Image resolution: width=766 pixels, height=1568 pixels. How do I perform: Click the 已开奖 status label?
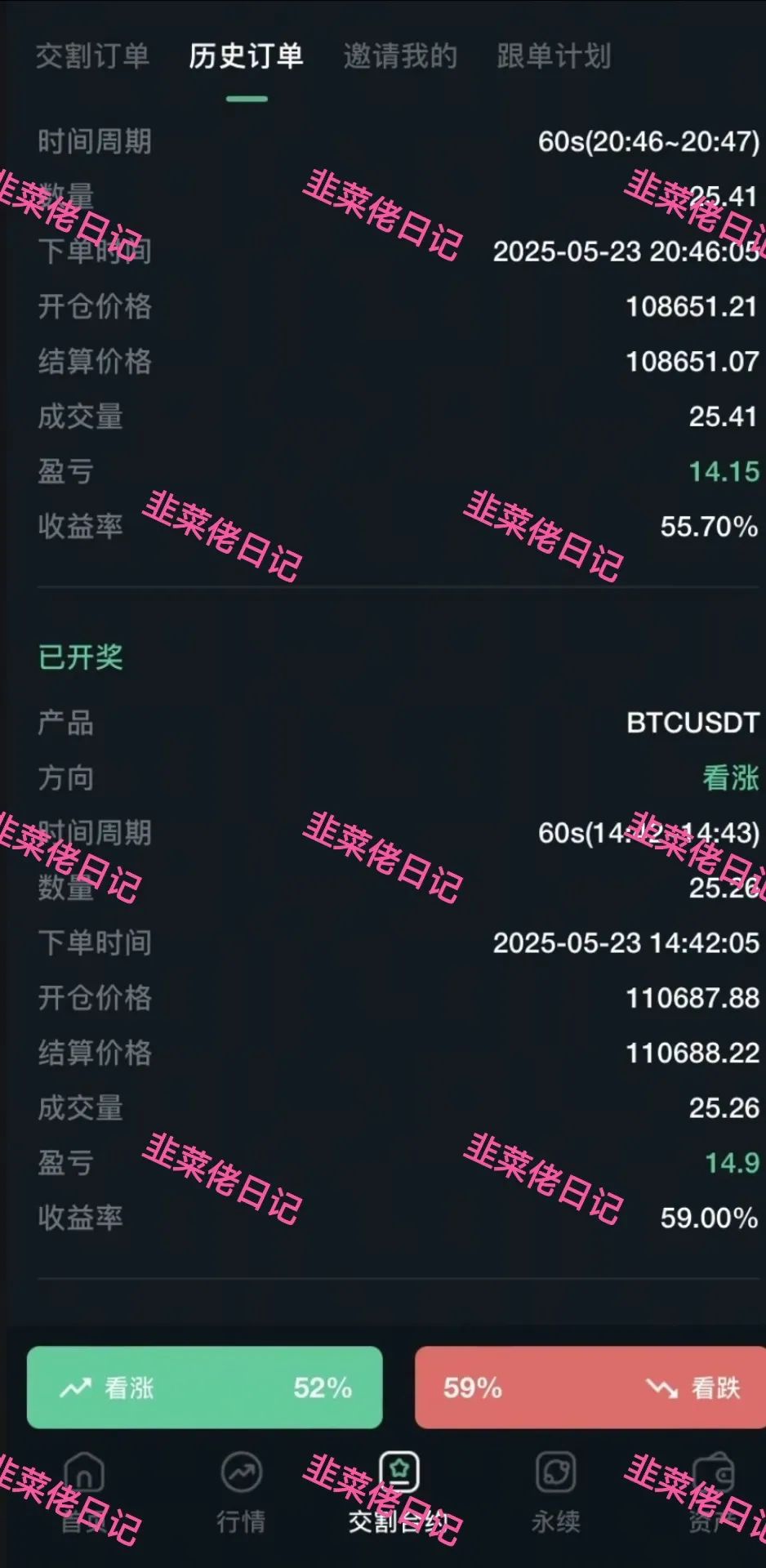click(79, 657)
